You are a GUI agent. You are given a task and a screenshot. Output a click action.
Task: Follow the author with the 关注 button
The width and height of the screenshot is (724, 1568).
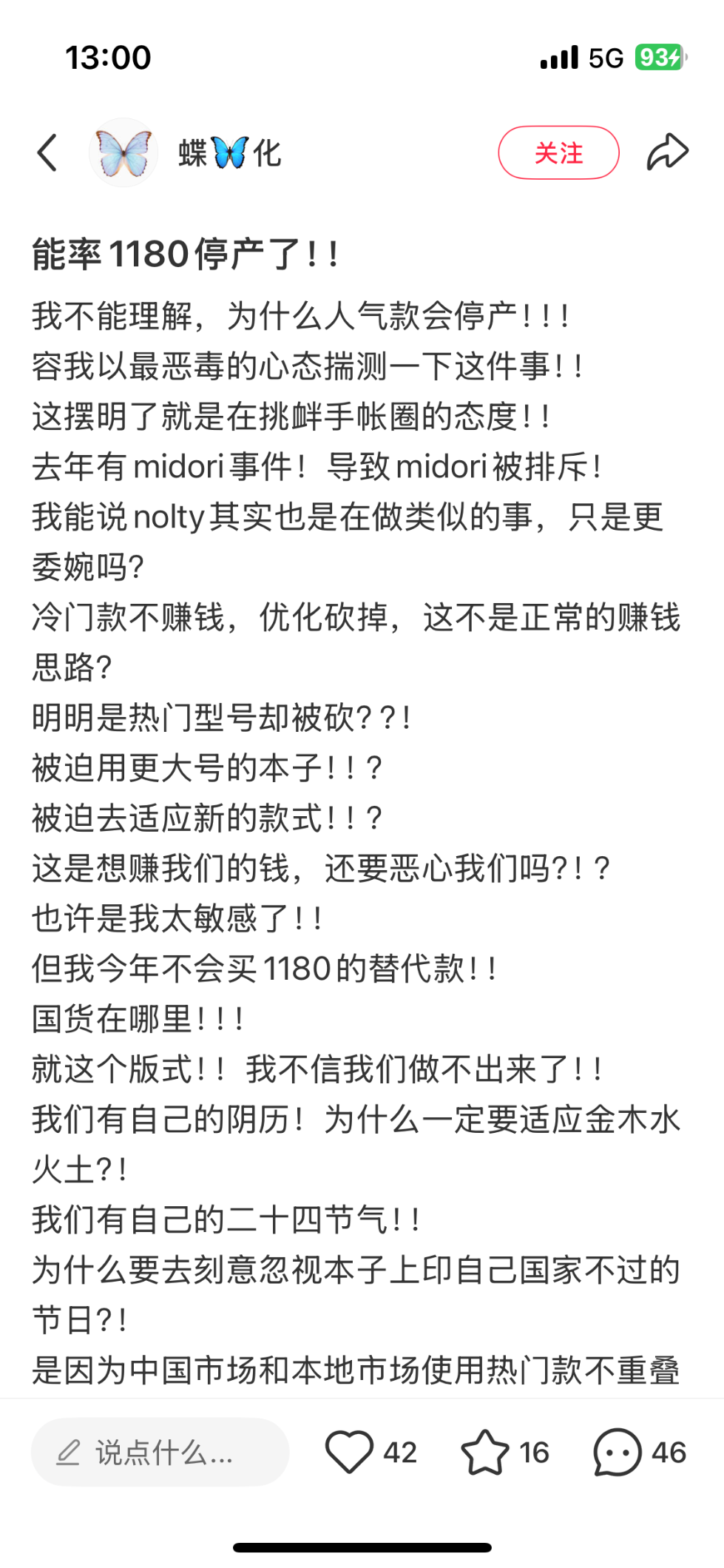558,152
